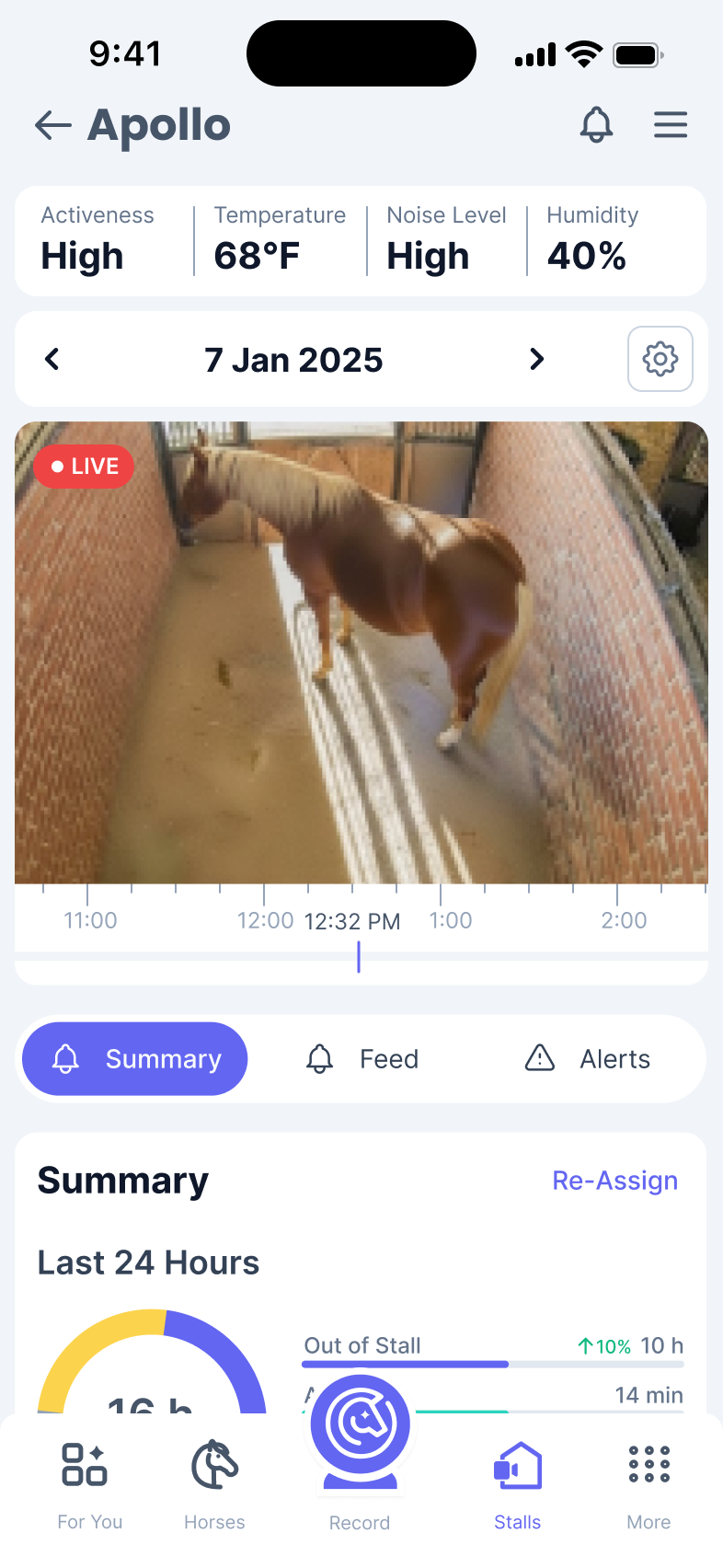Viewport: 723px width, 1568px height.
Task: Tap the Re-Assign link
Action: coord(614,1180)
